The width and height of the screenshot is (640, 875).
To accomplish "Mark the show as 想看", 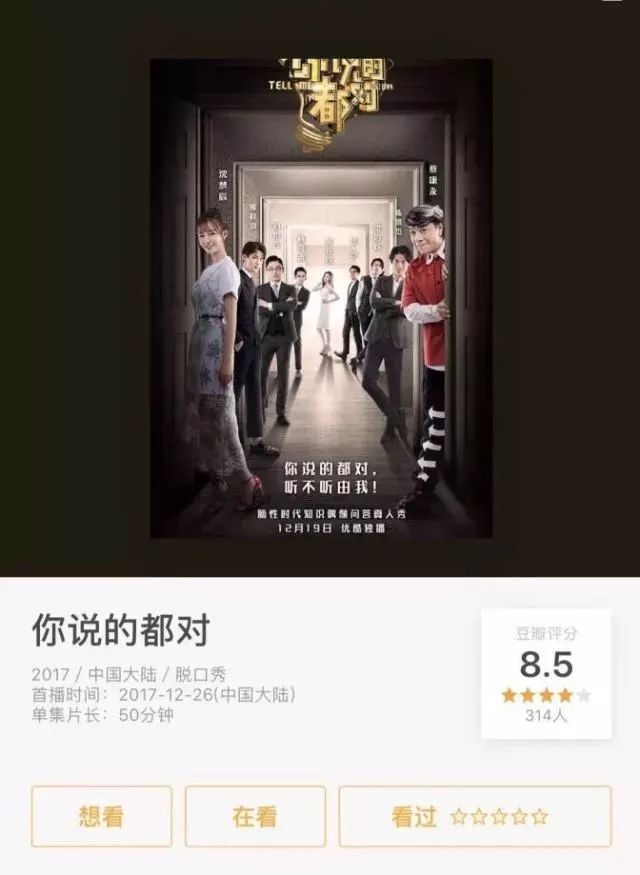I will [x=101, y=816].
